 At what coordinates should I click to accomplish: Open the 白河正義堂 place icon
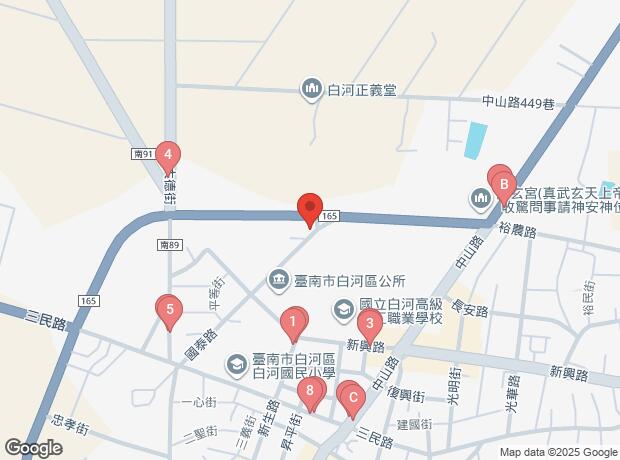311,90
